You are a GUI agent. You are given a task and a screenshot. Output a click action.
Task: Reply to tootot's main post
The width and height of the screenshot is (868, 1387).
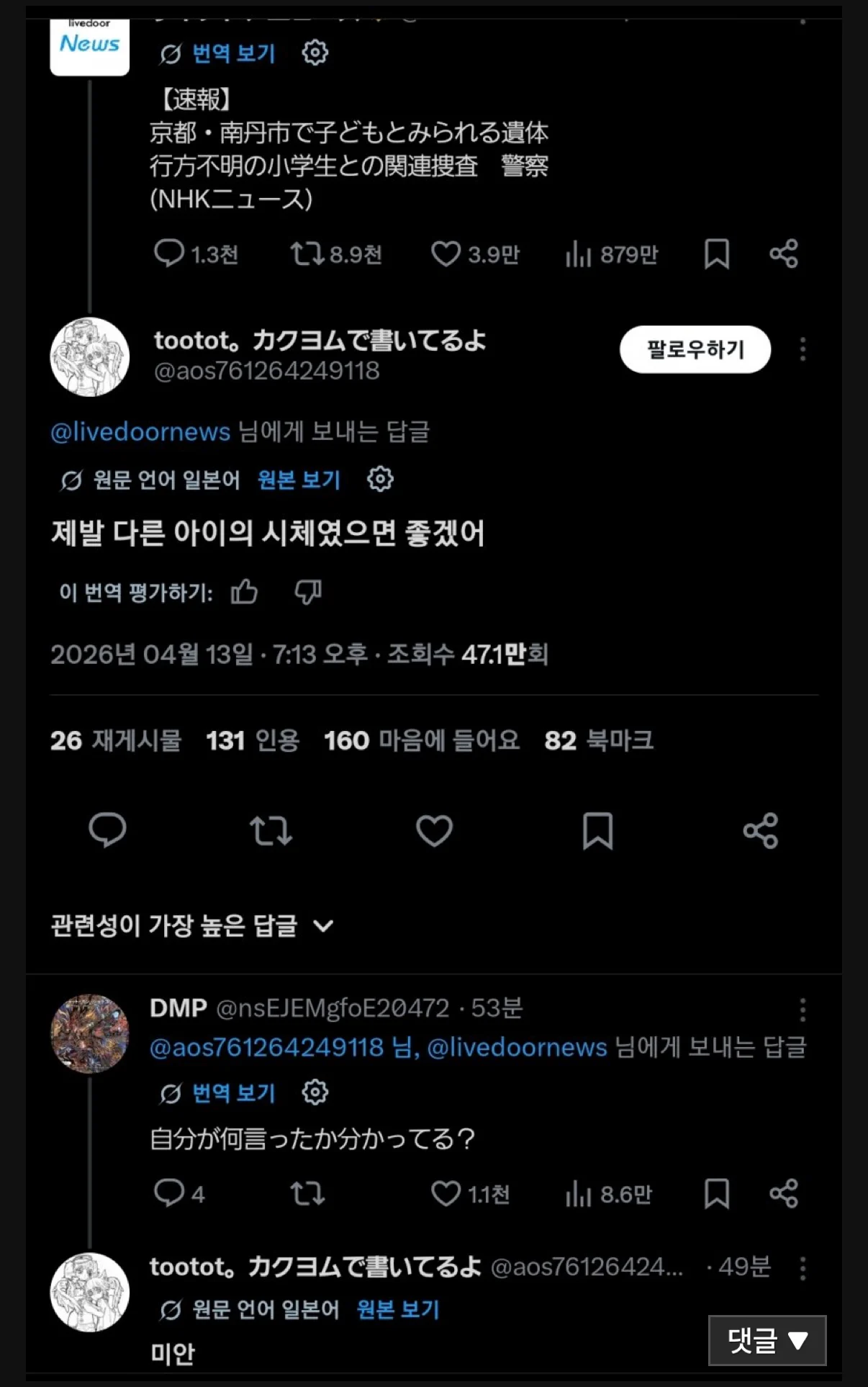pos(107,830)
